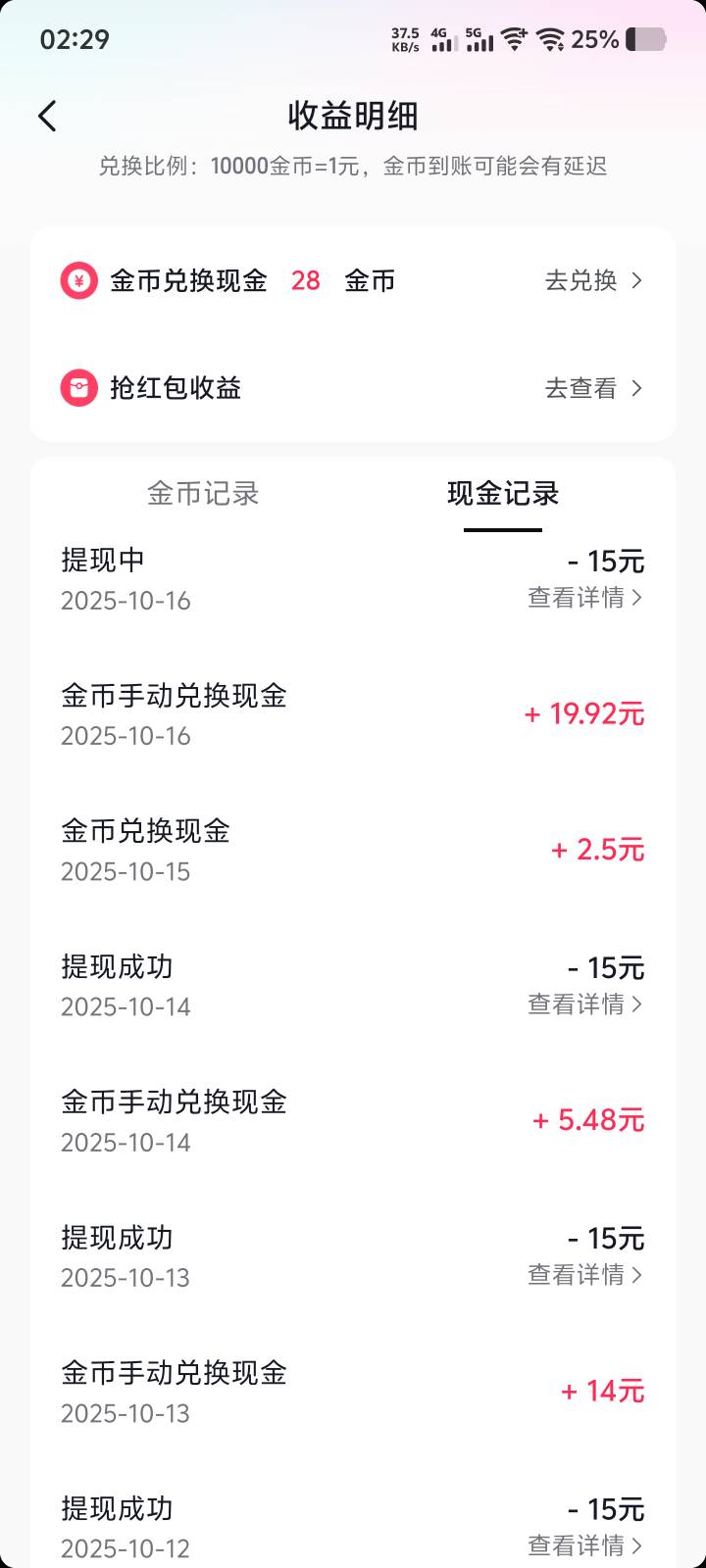
Task: Open 抢红包收益 via 去查看
Action: click(x=593, y=389)
